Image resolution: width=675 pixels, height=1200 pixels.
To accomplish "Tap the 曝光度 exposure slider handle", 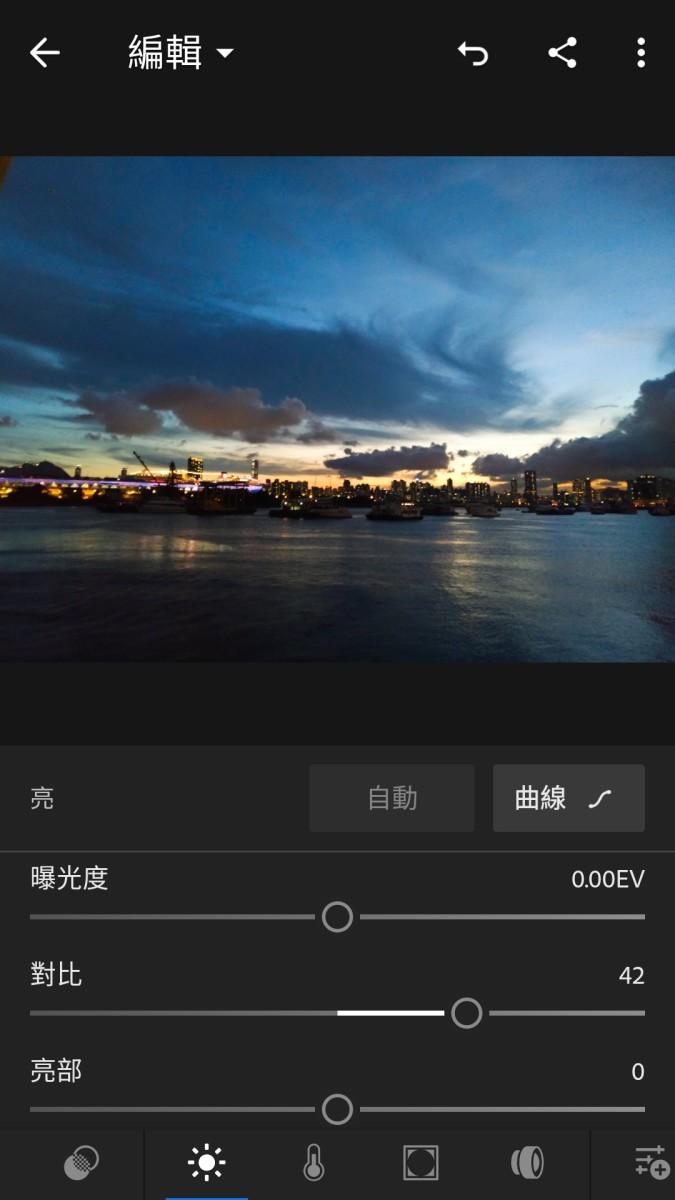I will coord(338,916).
